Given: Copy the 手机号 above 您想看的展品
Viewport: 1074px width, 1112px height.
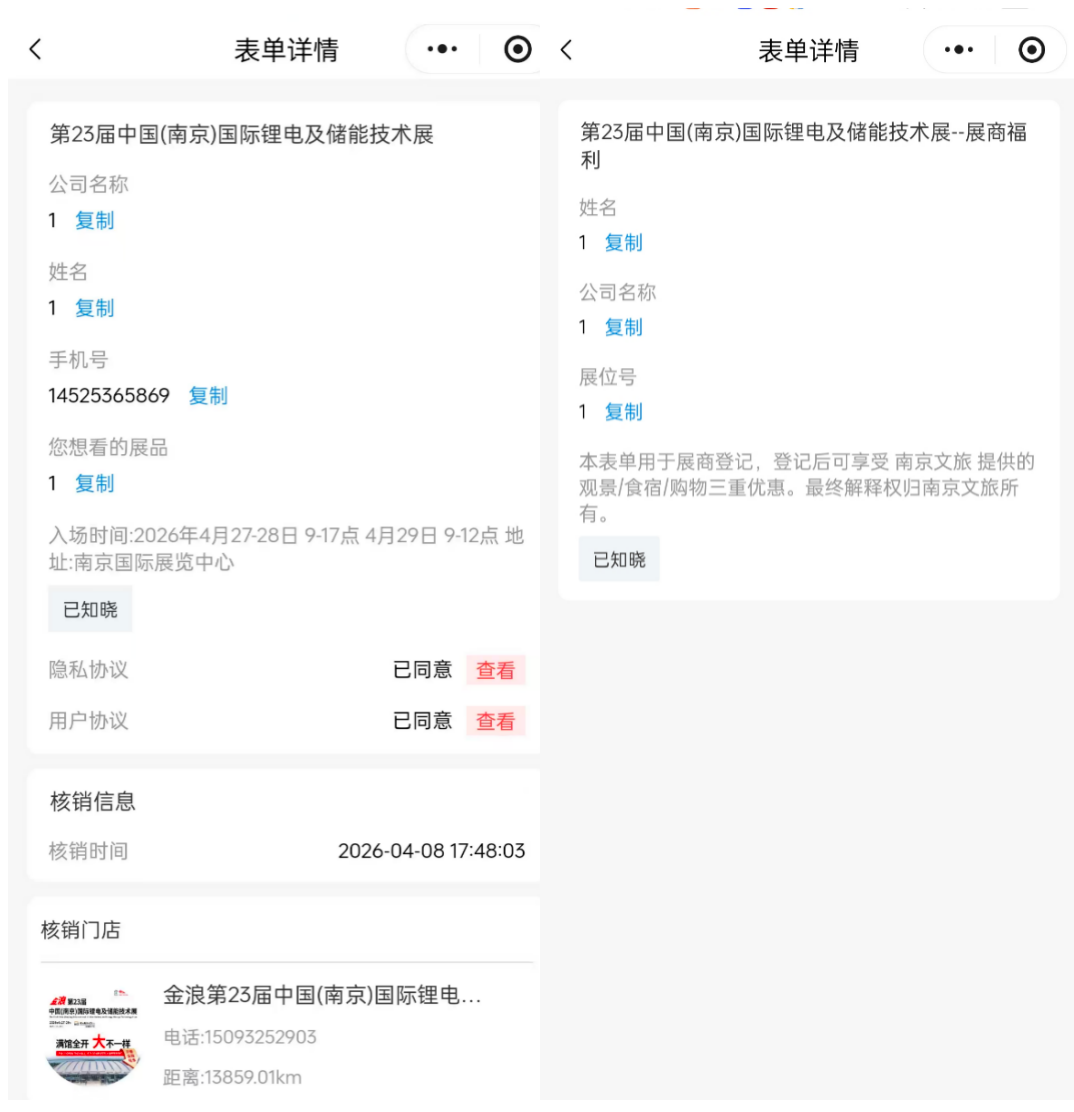Looking at the screenshot, I should (208, 396).
